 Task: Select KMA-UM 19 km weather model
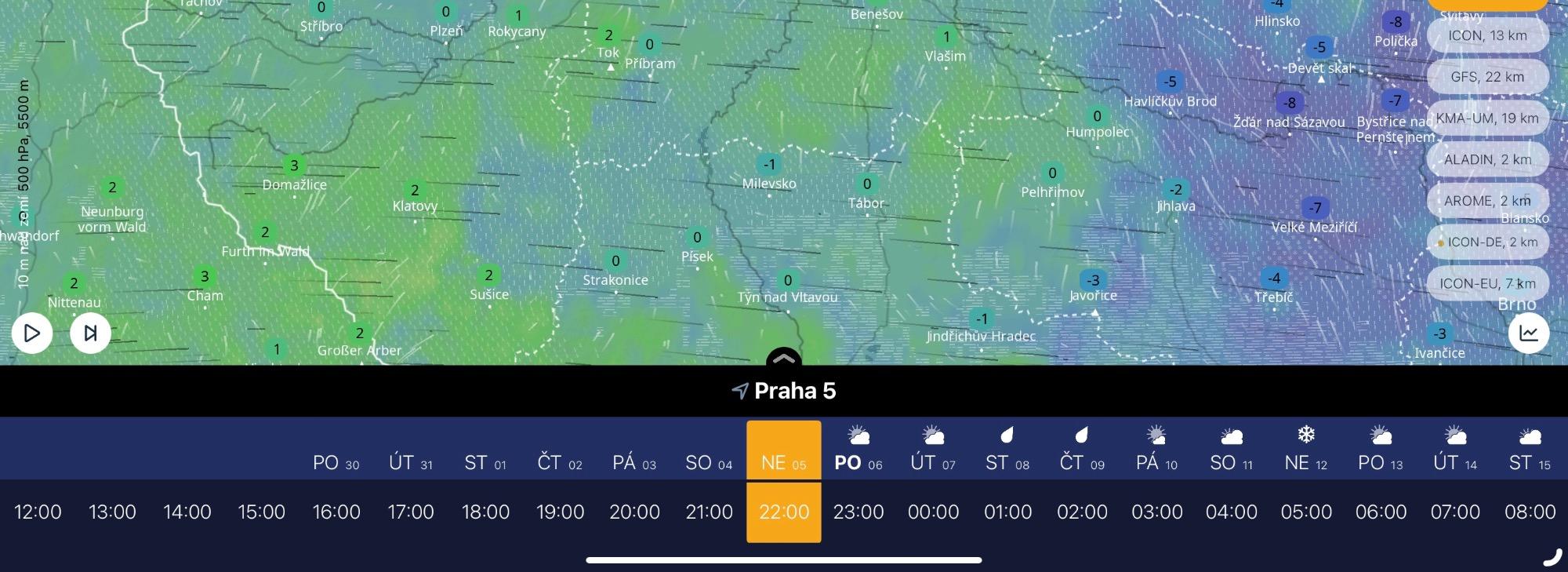1487,118
